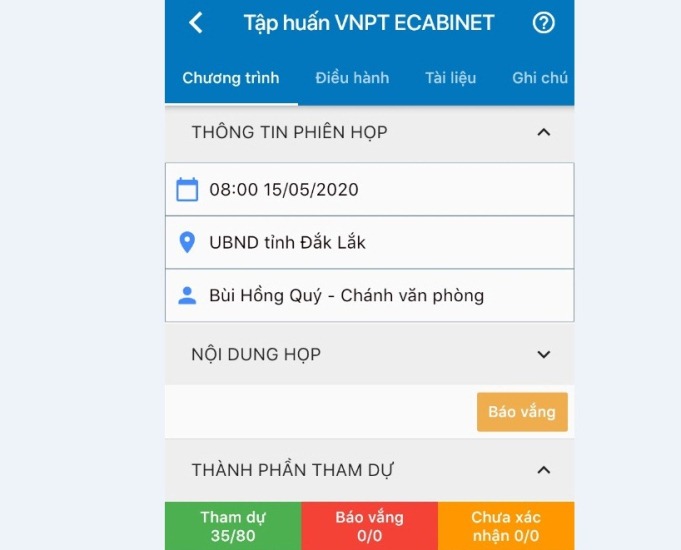Collapse the Thành phần tham dự section
This screenshot has width=681, height=550.
[x=543, y=469]
